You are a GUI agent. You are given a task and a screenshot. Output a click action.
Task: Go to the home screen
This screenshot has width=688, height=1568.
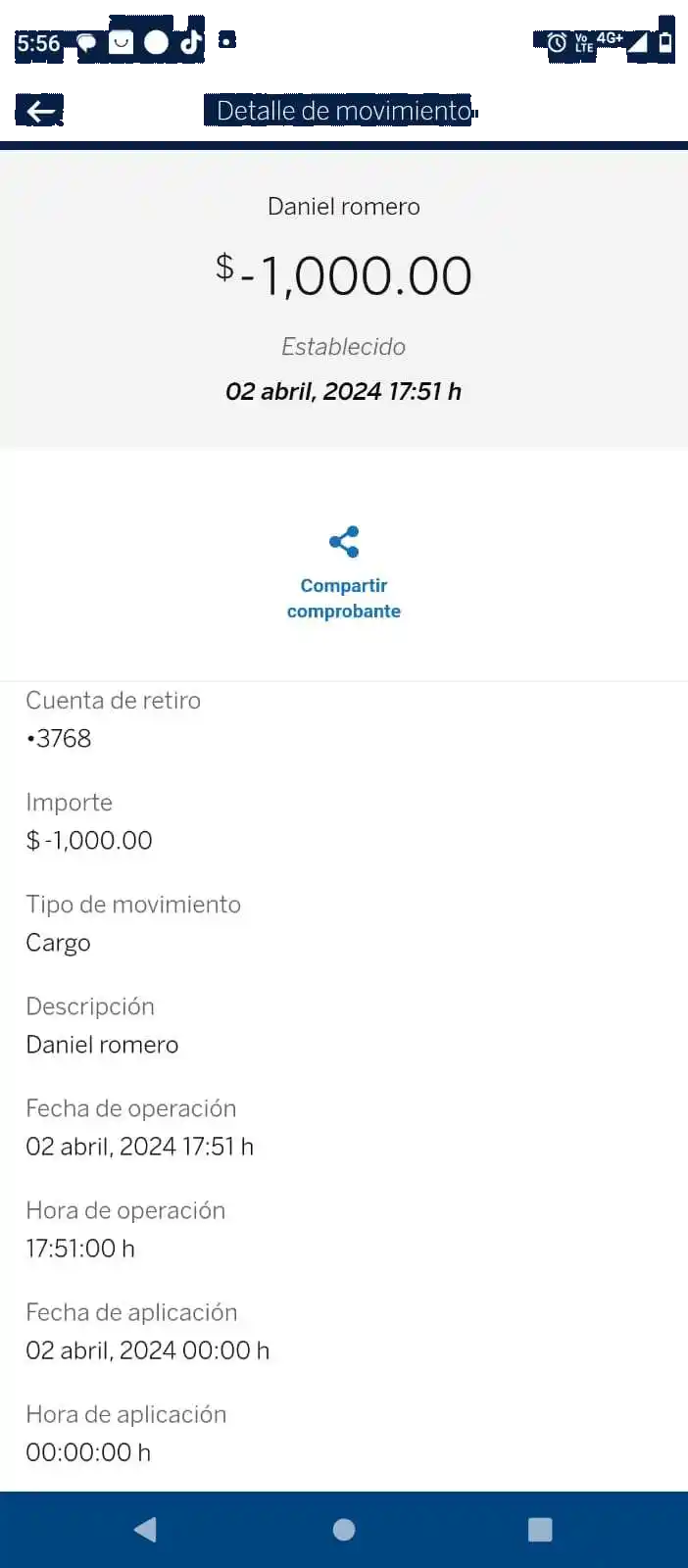344,1530
